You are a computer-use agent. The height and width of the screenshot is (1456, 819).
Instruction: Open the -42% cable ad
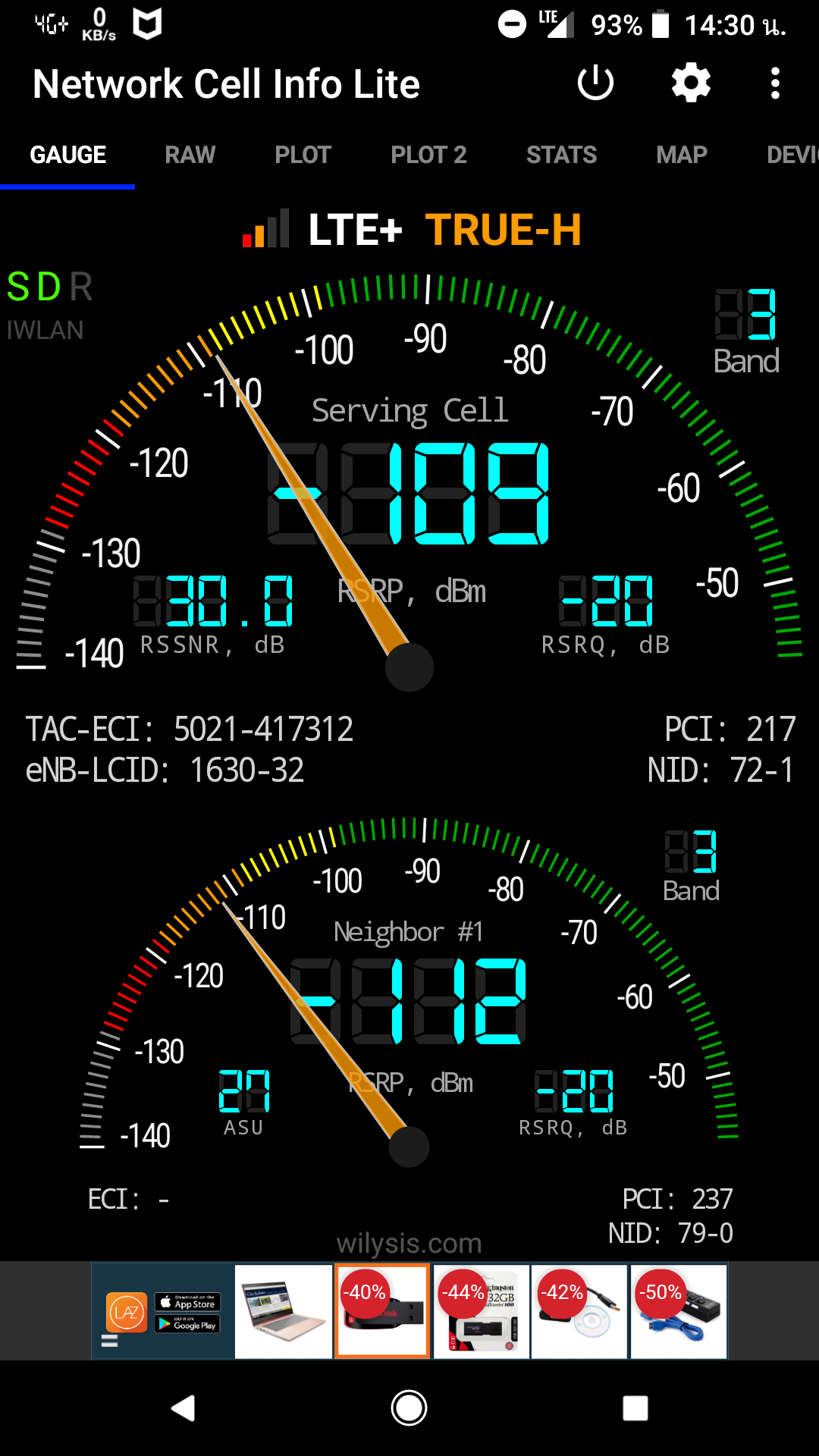579,1311
